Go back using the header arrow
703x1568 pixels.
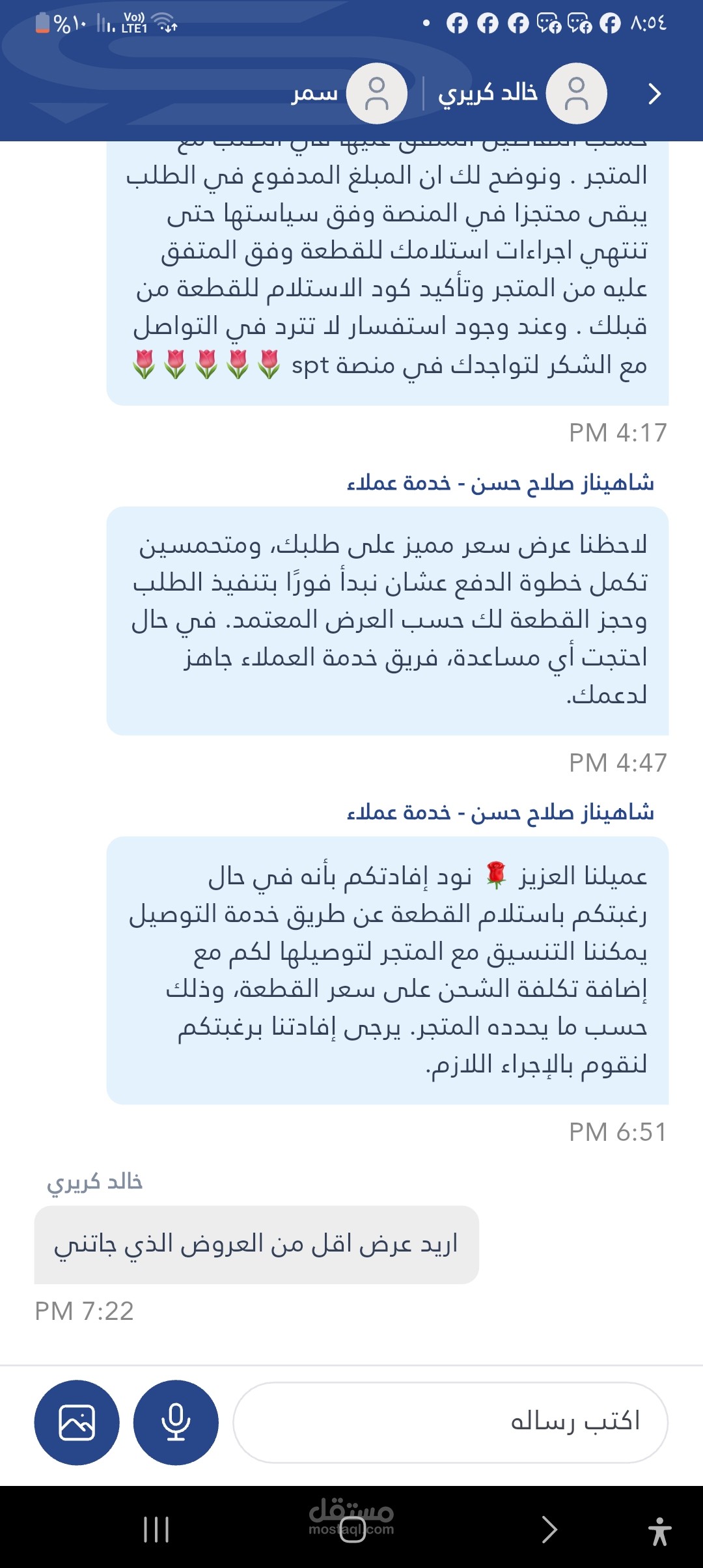click(655, 94)
